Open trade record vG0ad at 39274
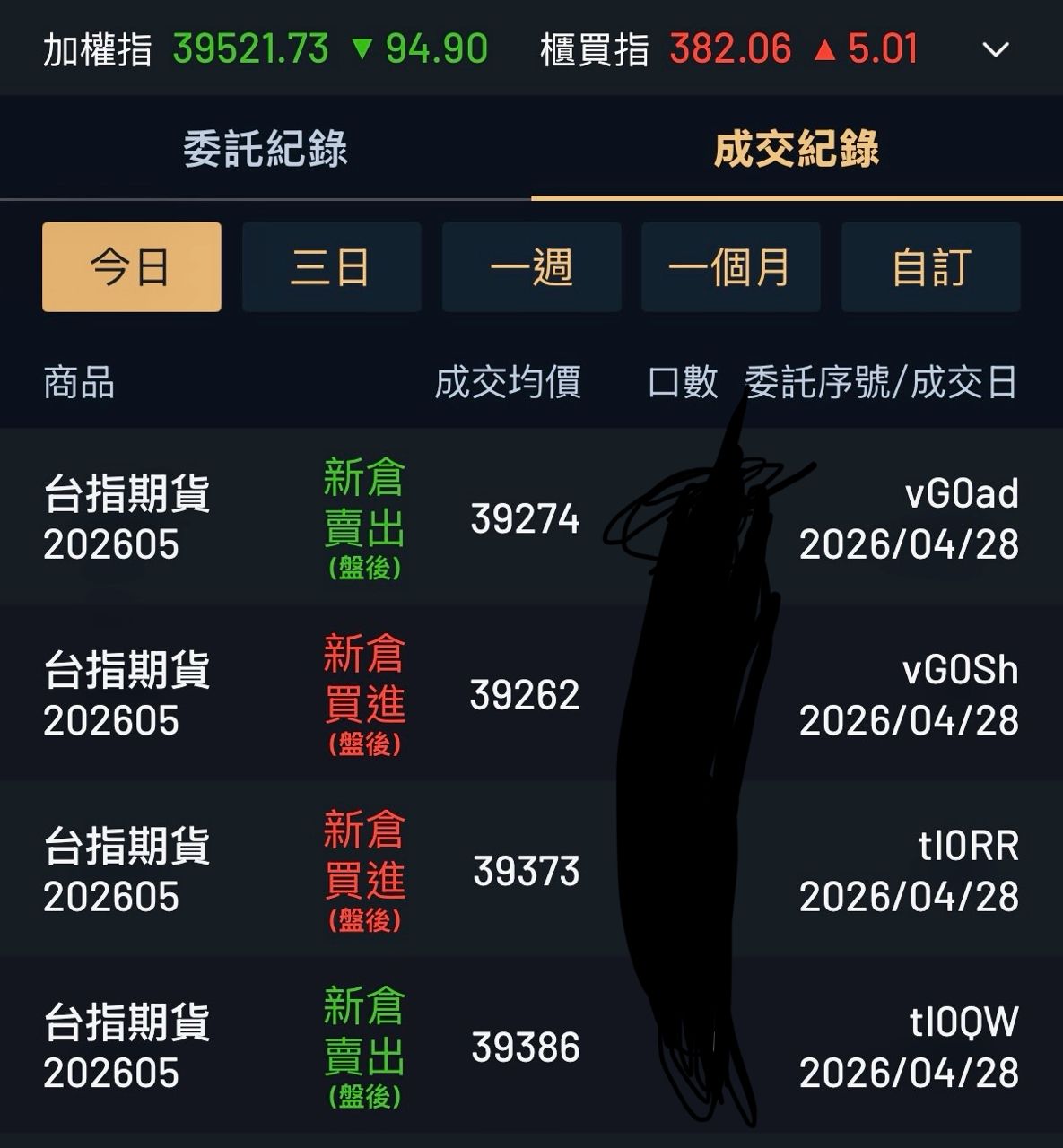This screenshot has height=1148, width=1063. [x=529, y=518]
